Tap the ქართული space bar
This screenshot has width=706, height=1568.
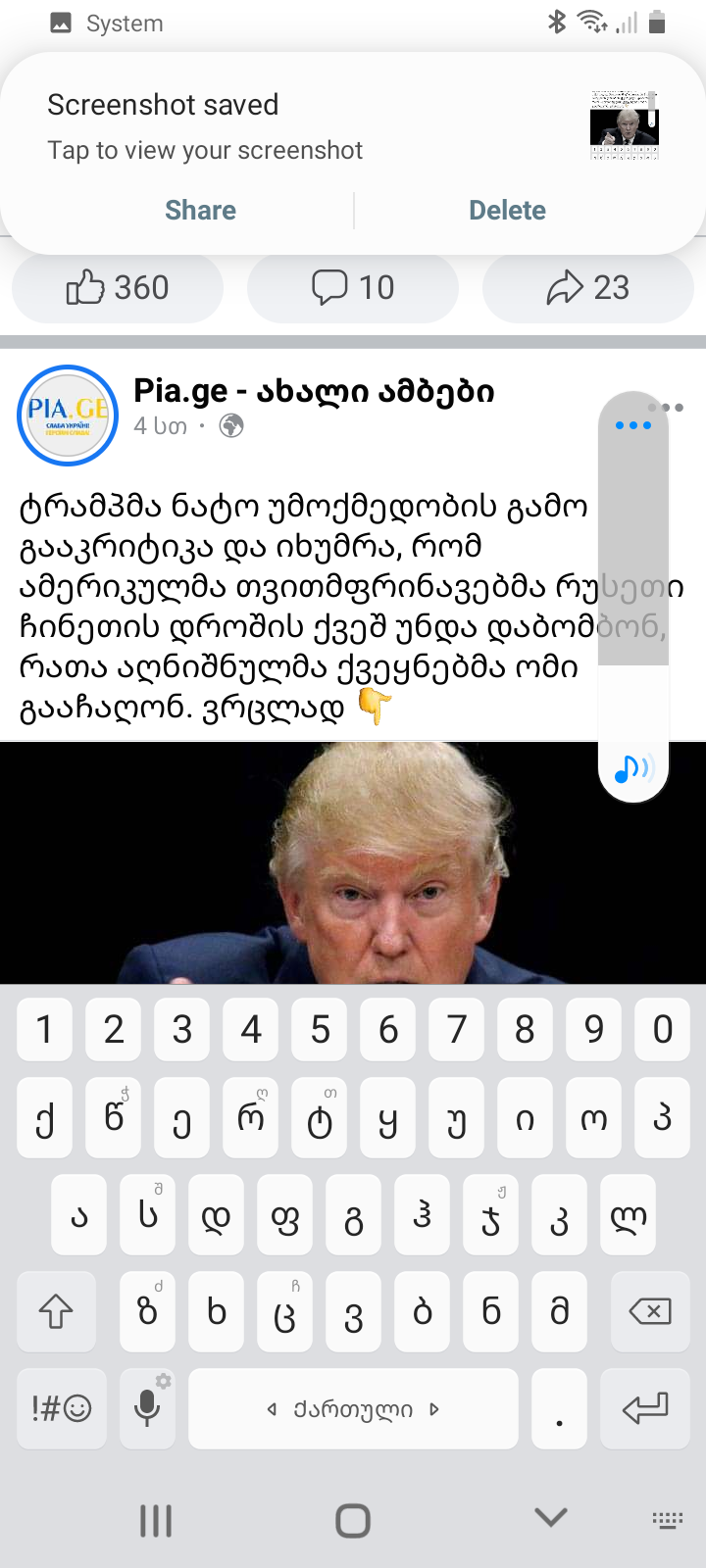click(x=353, y=1409)
